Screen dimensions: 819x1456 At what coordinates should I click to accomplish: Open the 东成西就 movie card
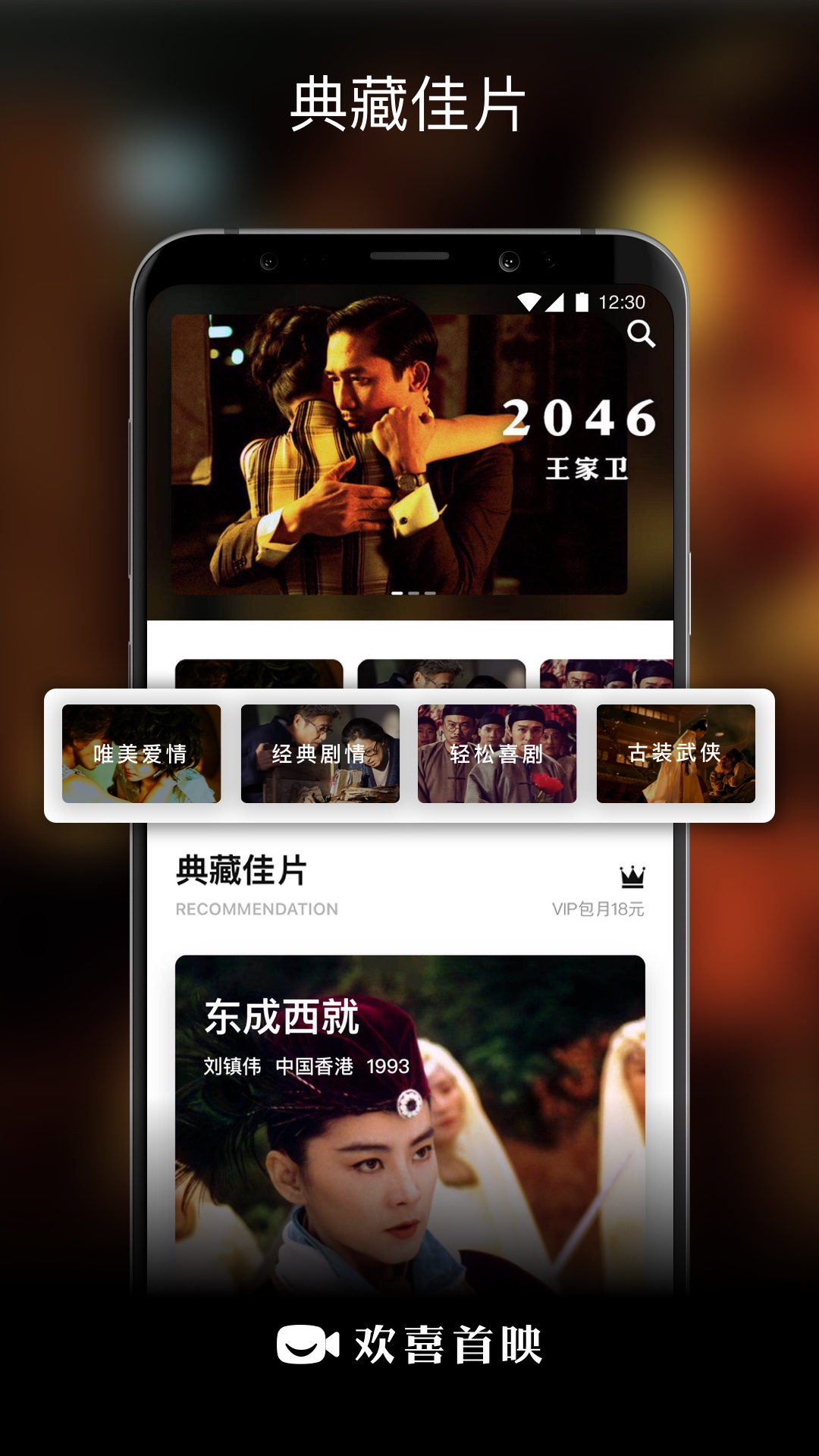(x=409, y=1115)
